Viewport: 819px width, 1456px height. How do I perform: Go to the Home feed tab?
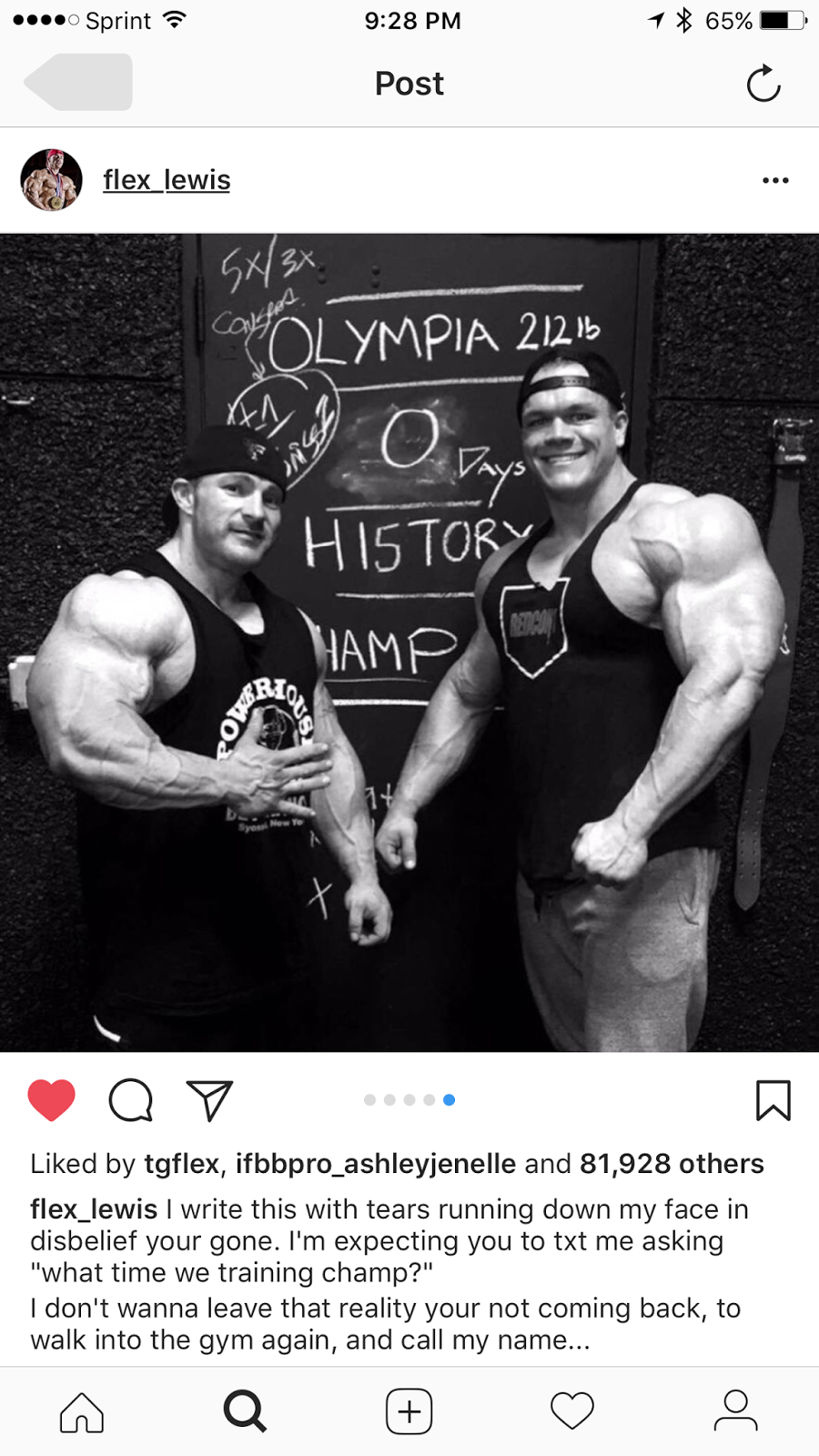82,1411
